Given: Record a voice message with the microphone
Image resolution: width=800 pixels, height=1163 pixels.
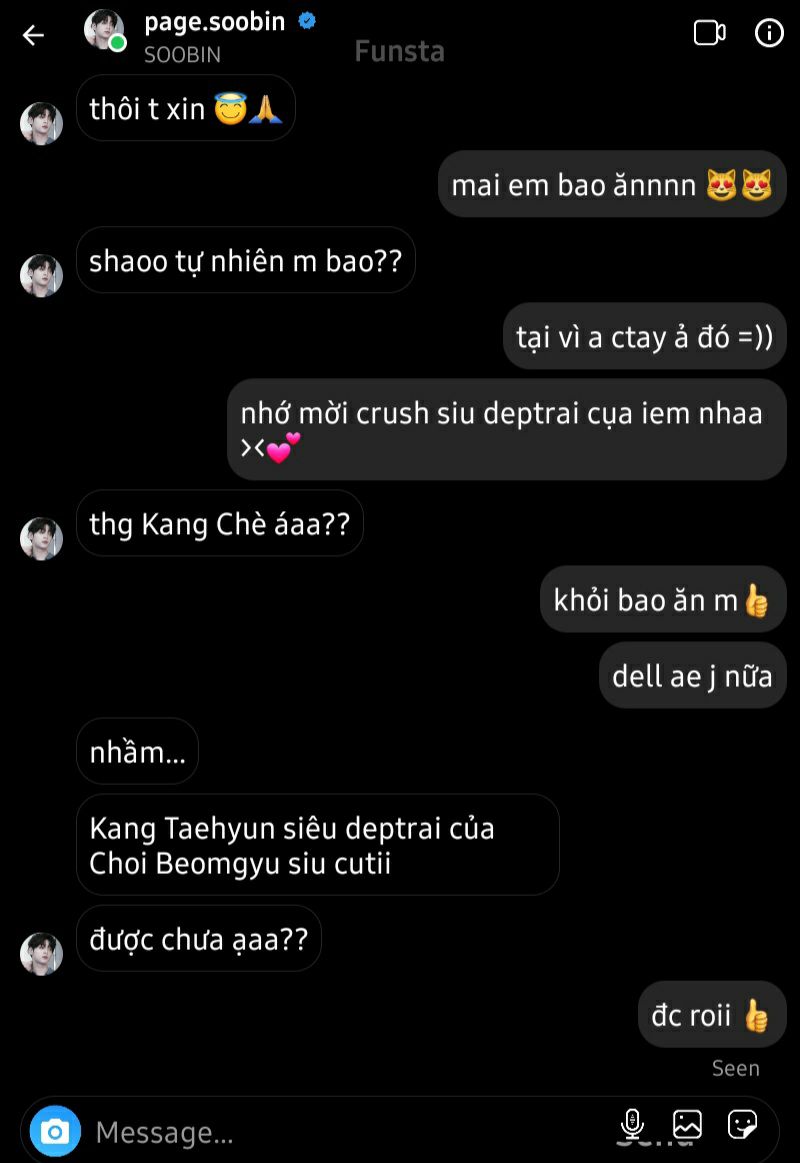Looking at the screenshot, I should click(632, 1124).
